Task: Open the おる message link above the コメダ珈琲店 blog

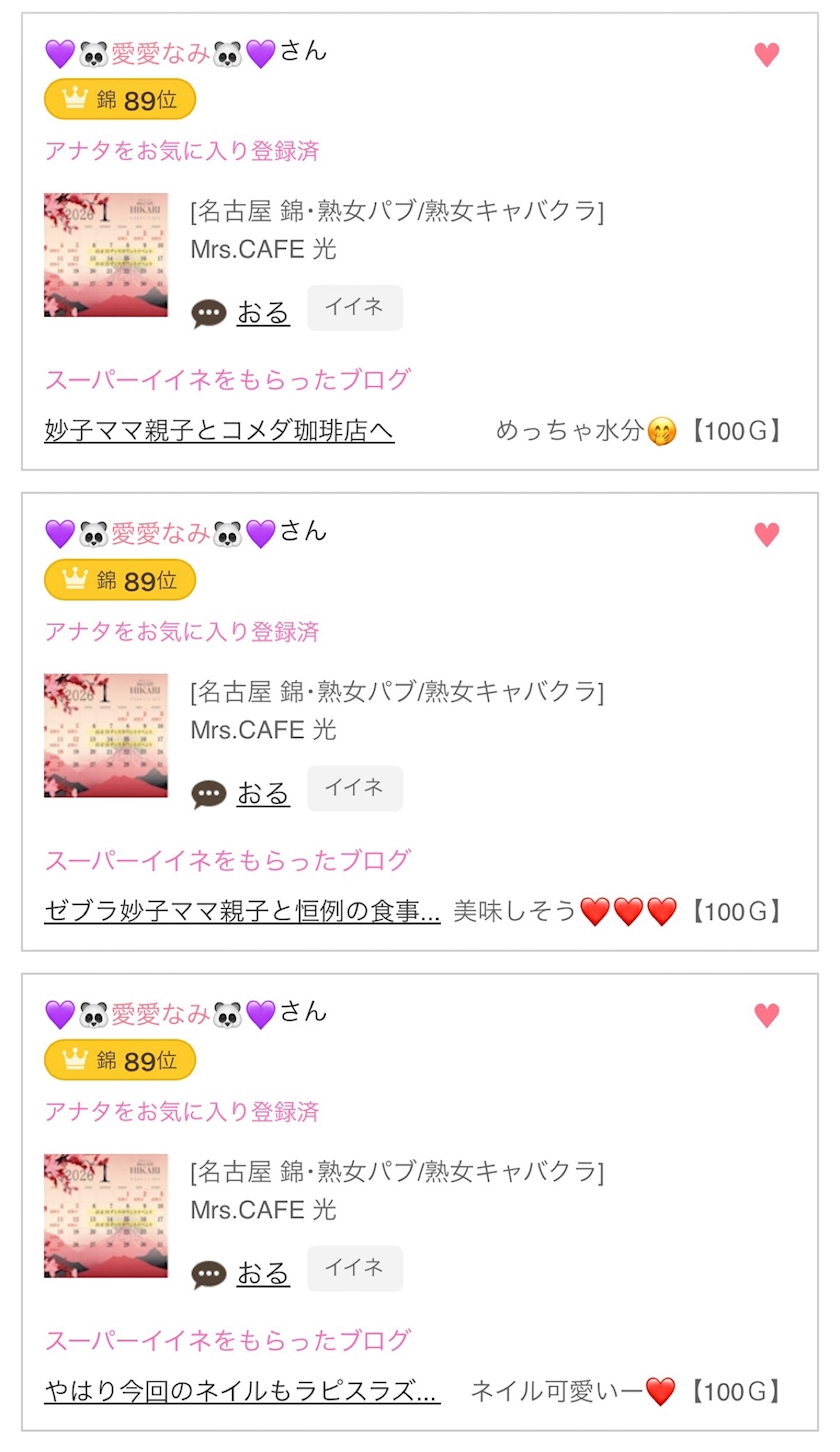Action: tap(263, 313)
